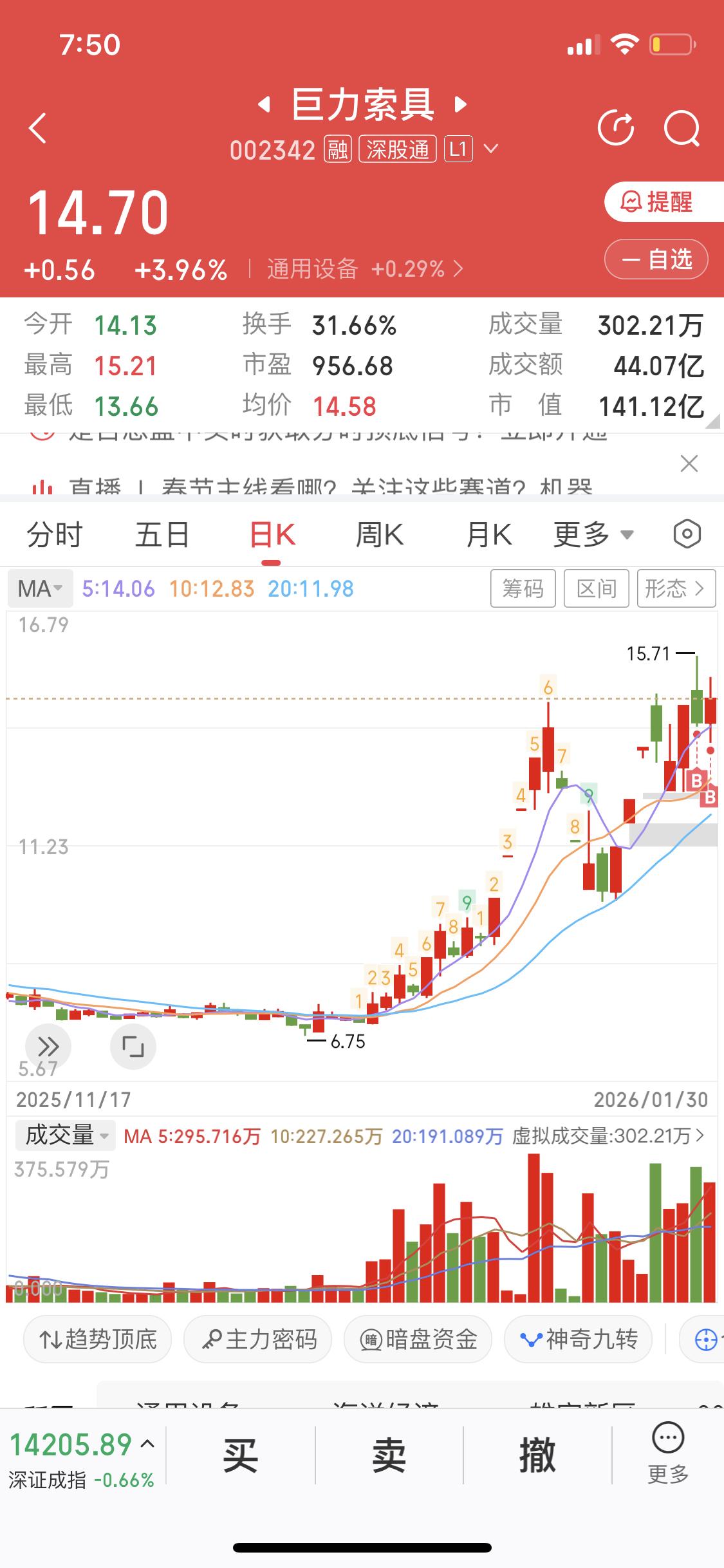Switch to the 分时 intraday tab
Viewport: 724px width, 1568px height.
(x=54, y=534)
